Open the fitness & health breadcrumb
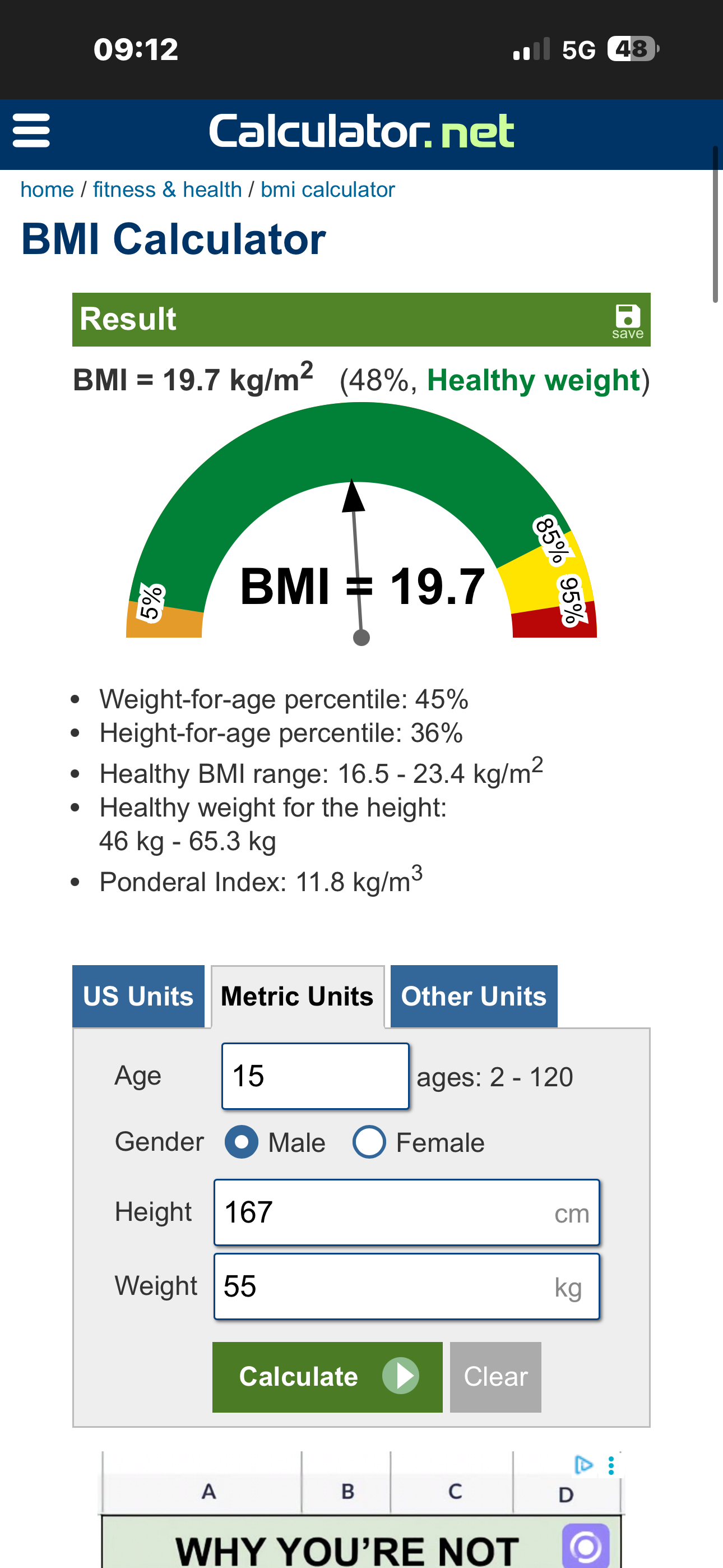The height and width of the screenshot is (1568, 723). click(x=168, y=190)
